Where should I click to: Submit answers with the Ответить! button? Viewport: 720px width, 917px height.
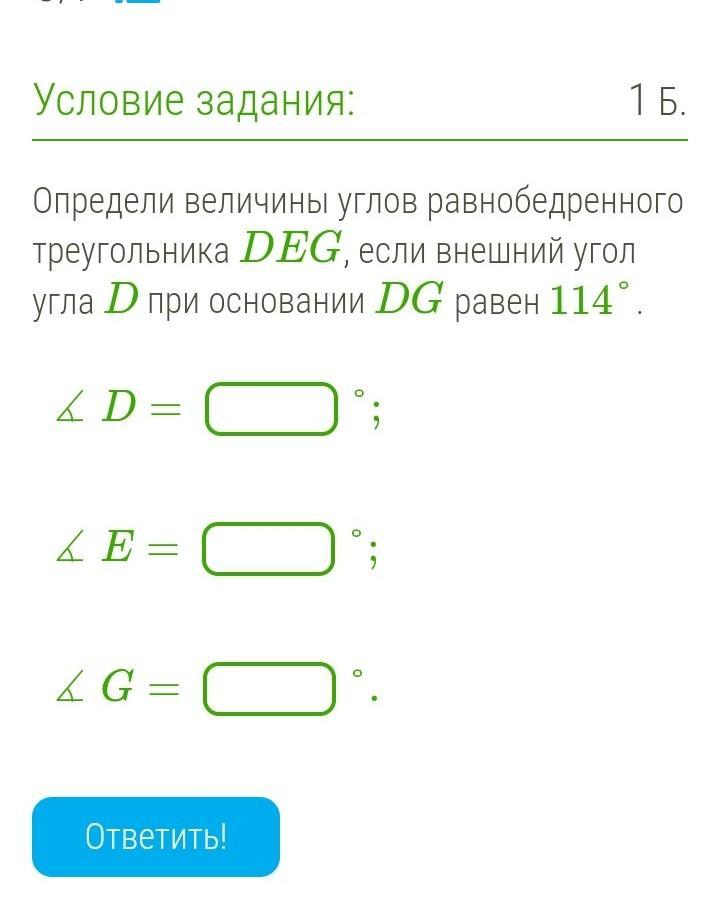pos(156,837)
